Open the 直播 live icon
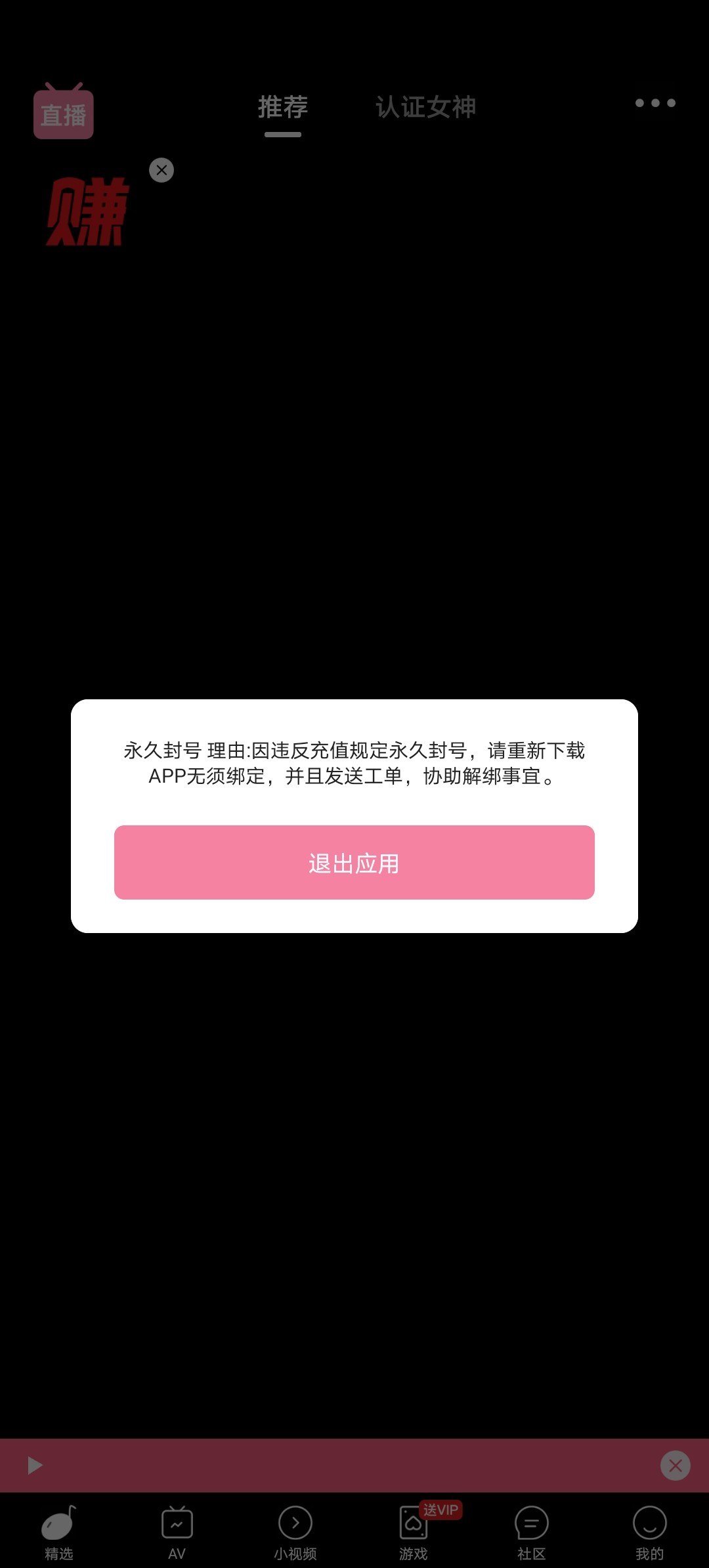The width and height of the screenshot is (709, 1568). 64,113
